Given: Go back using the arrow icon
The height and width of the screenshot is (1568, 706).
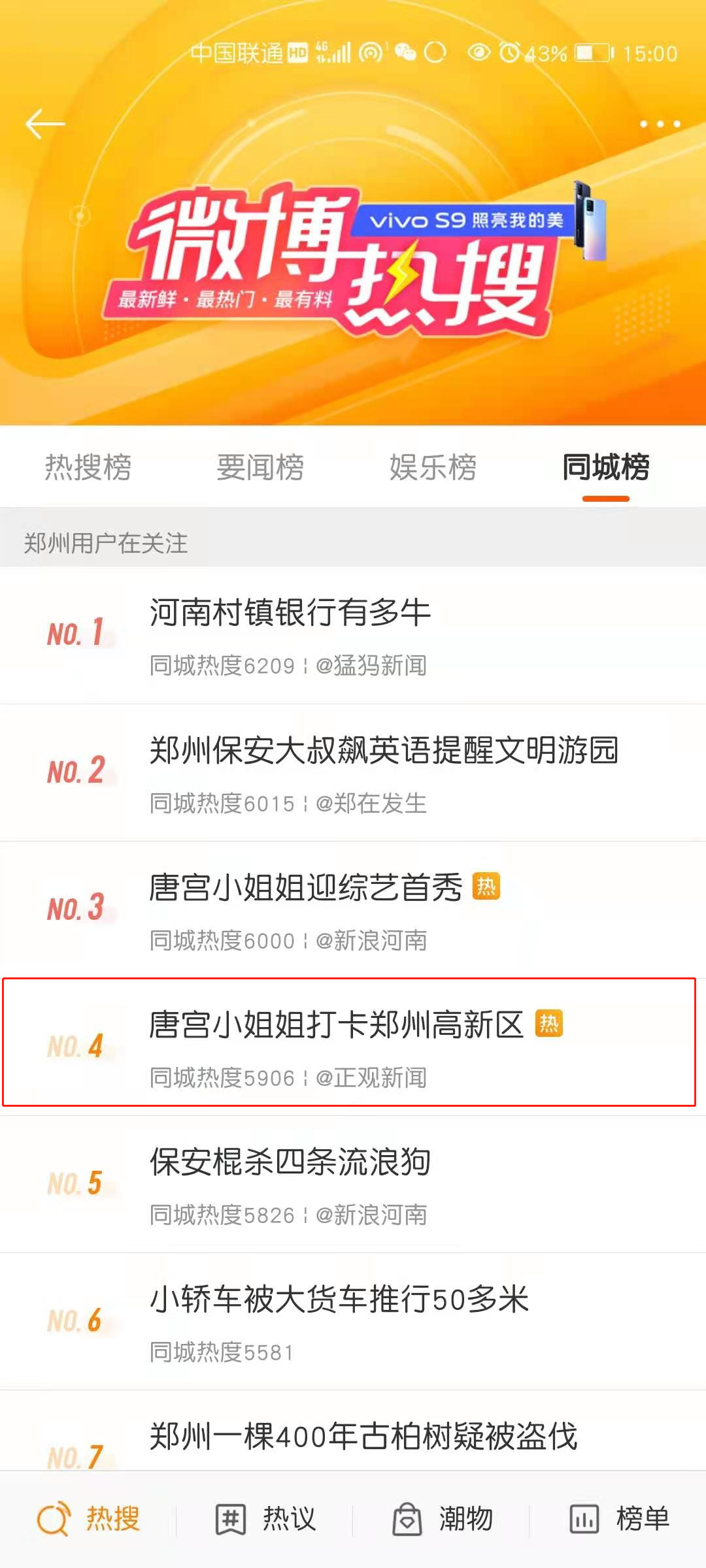Looking at the screenshot, I should pyautogui.click(x=45, y=123).
